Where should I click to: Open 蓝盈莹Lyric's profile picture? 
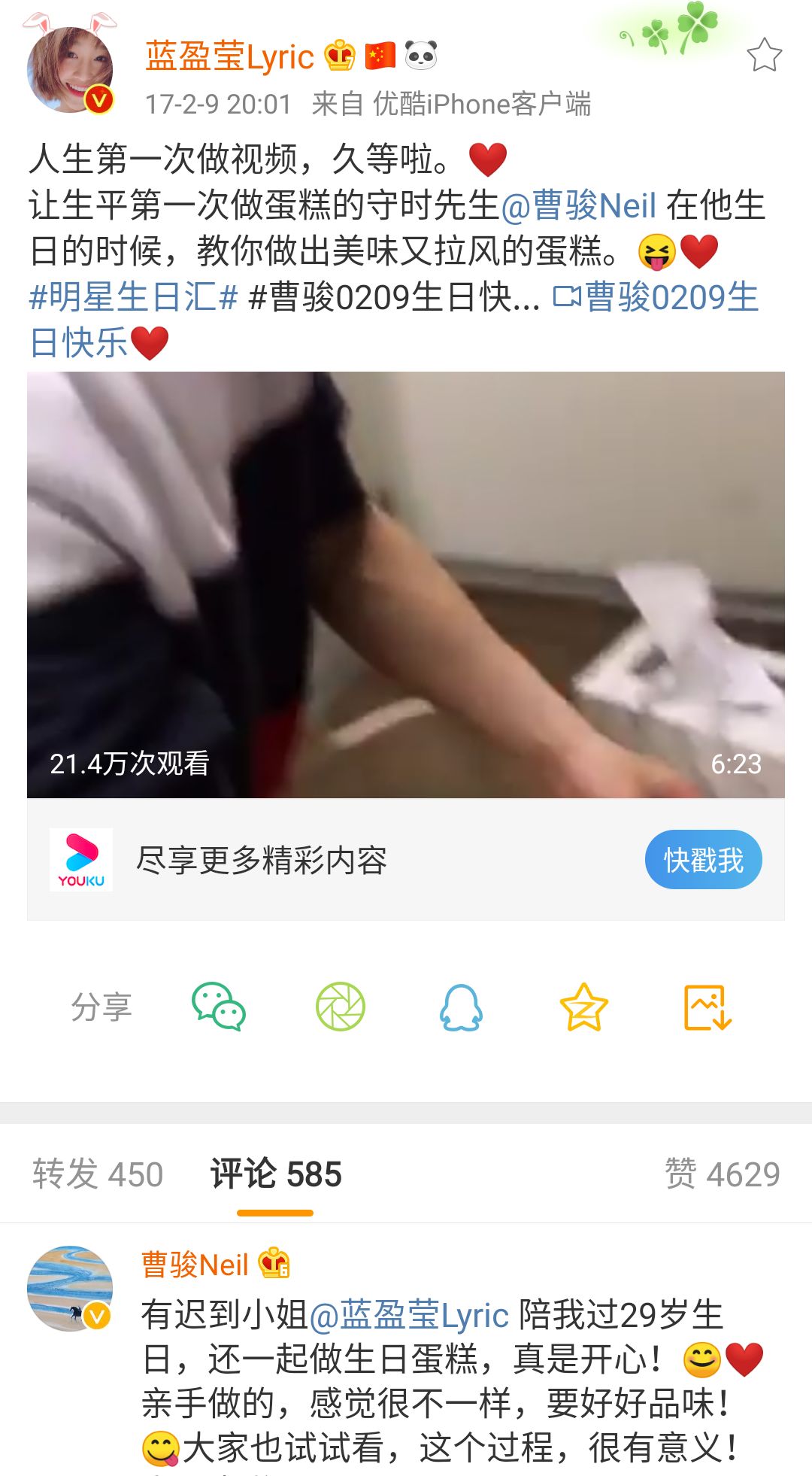(x=70, y=70)
